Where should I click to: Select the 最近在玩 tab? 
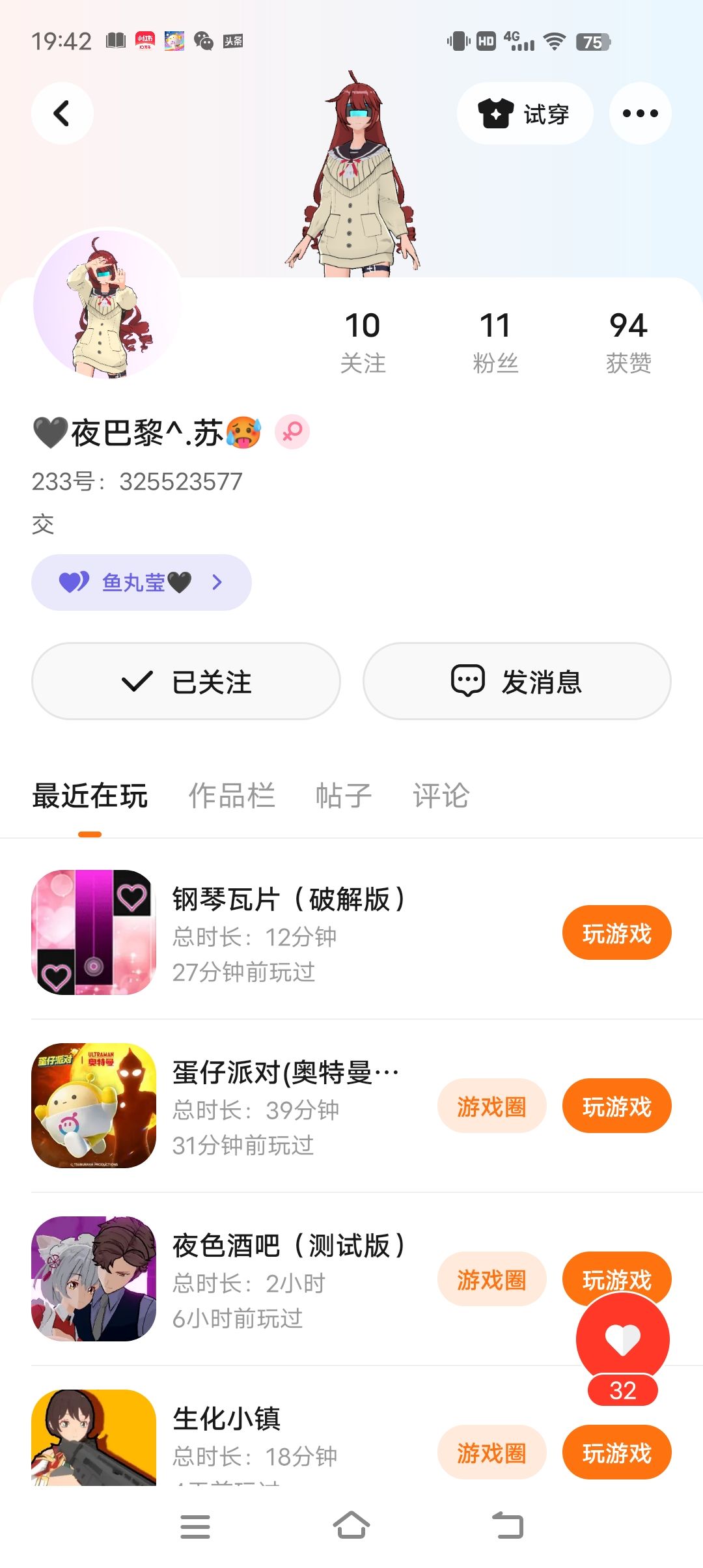[x=90, y=796]
